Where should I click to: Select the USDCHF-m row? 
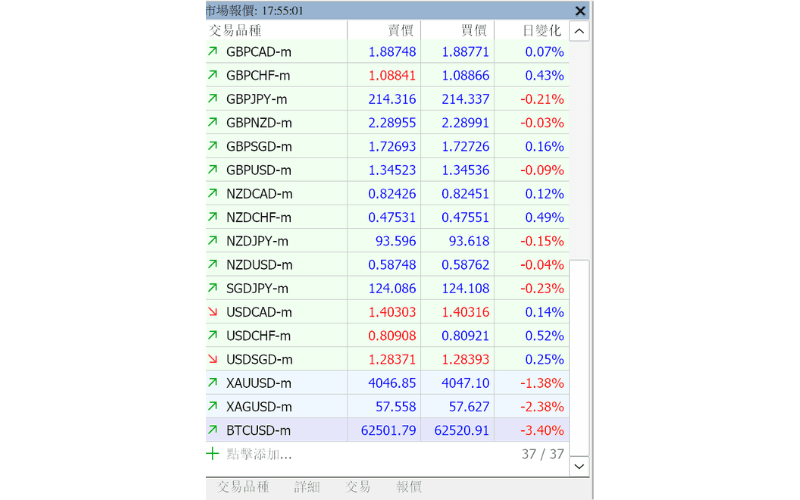[387, 336]
